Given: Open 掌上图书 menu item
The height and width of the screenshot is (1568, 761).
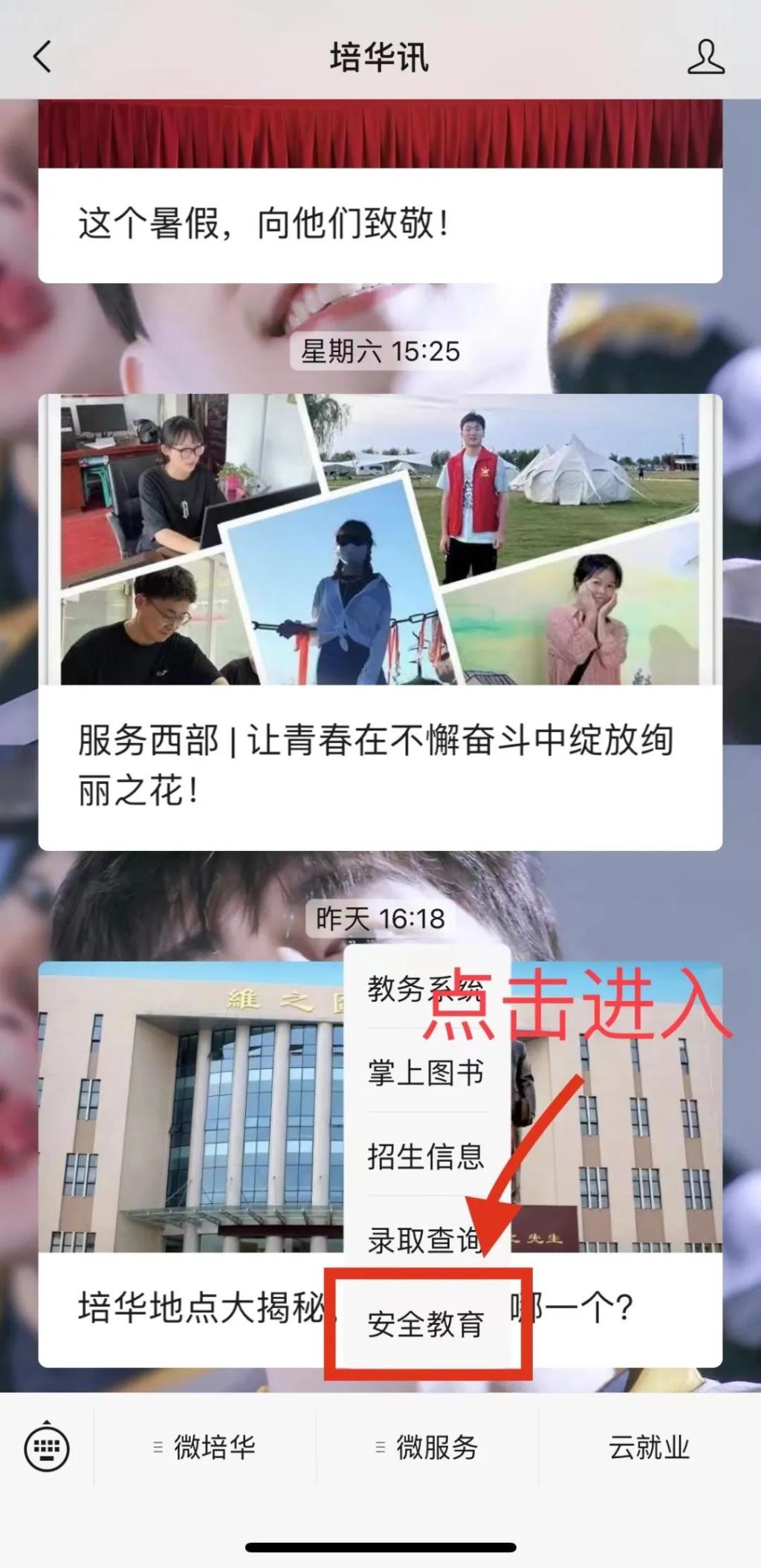Looking at the screenshot, I should [x=426, y=1072].
